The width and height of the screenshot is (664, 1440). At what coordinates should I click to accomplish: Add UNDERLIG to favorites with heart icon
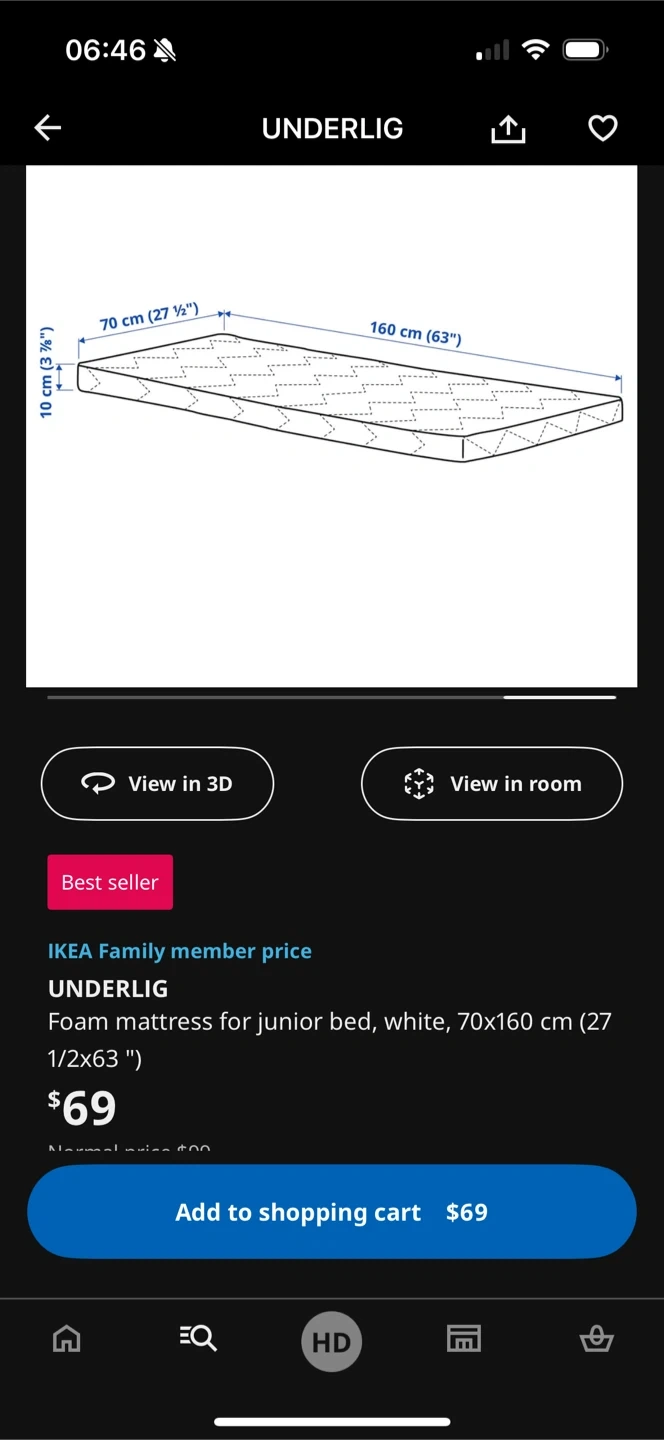(x=602, y=128)
